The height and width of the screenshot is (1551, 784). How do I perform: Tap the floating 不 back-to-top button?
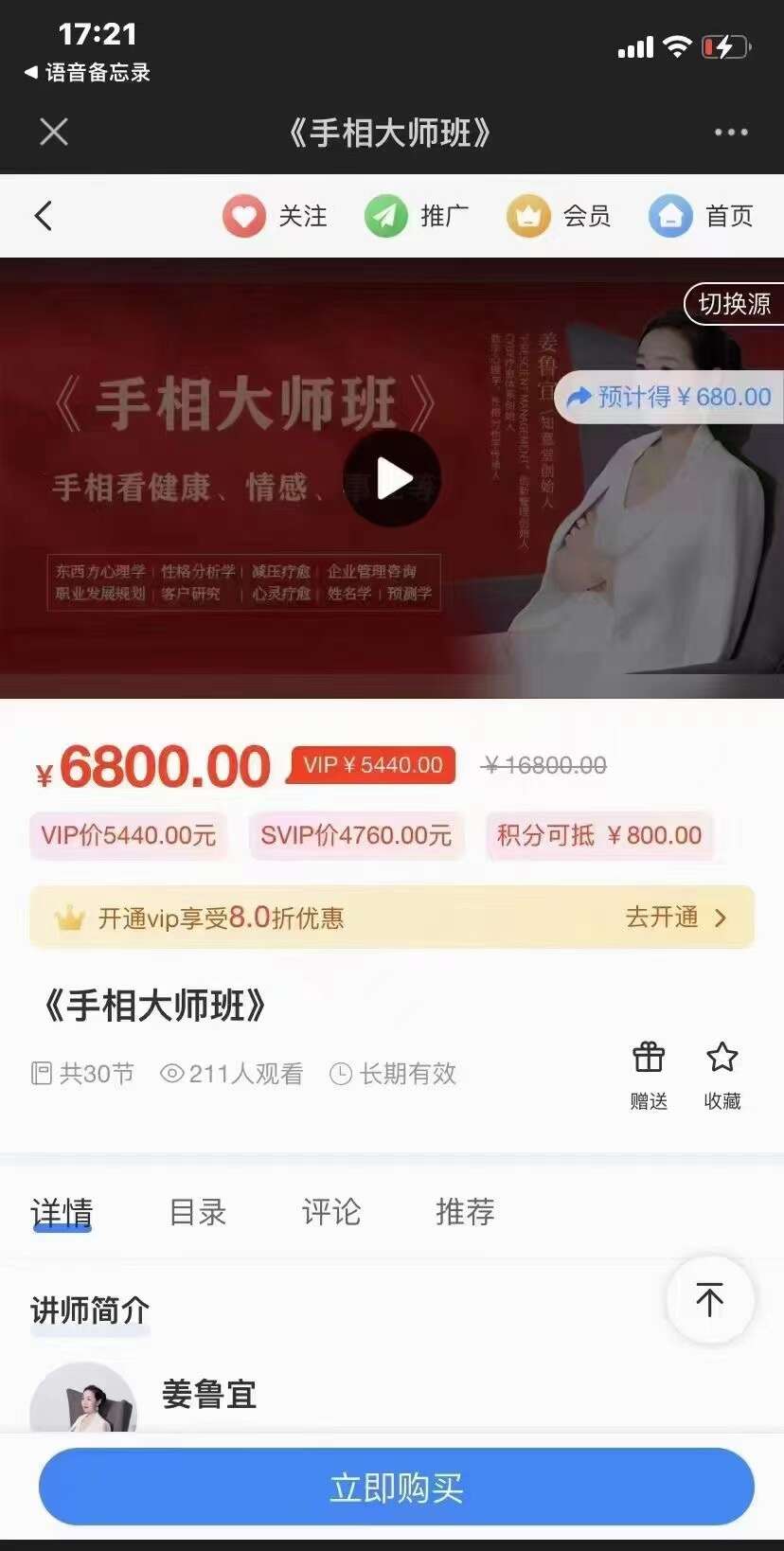(709, 1301)
